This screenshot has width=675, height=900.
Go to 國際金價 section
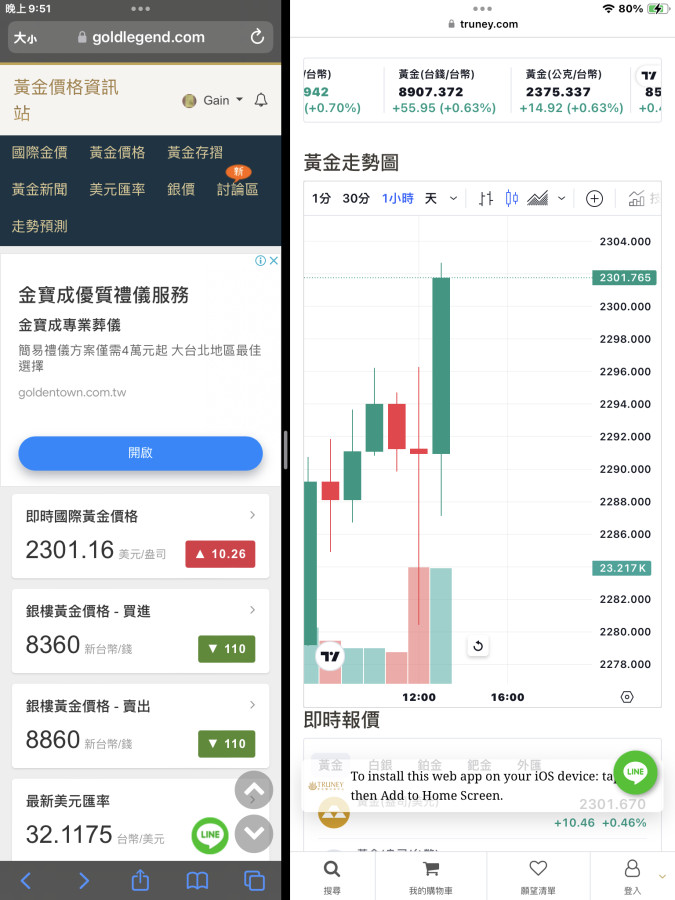40,152
